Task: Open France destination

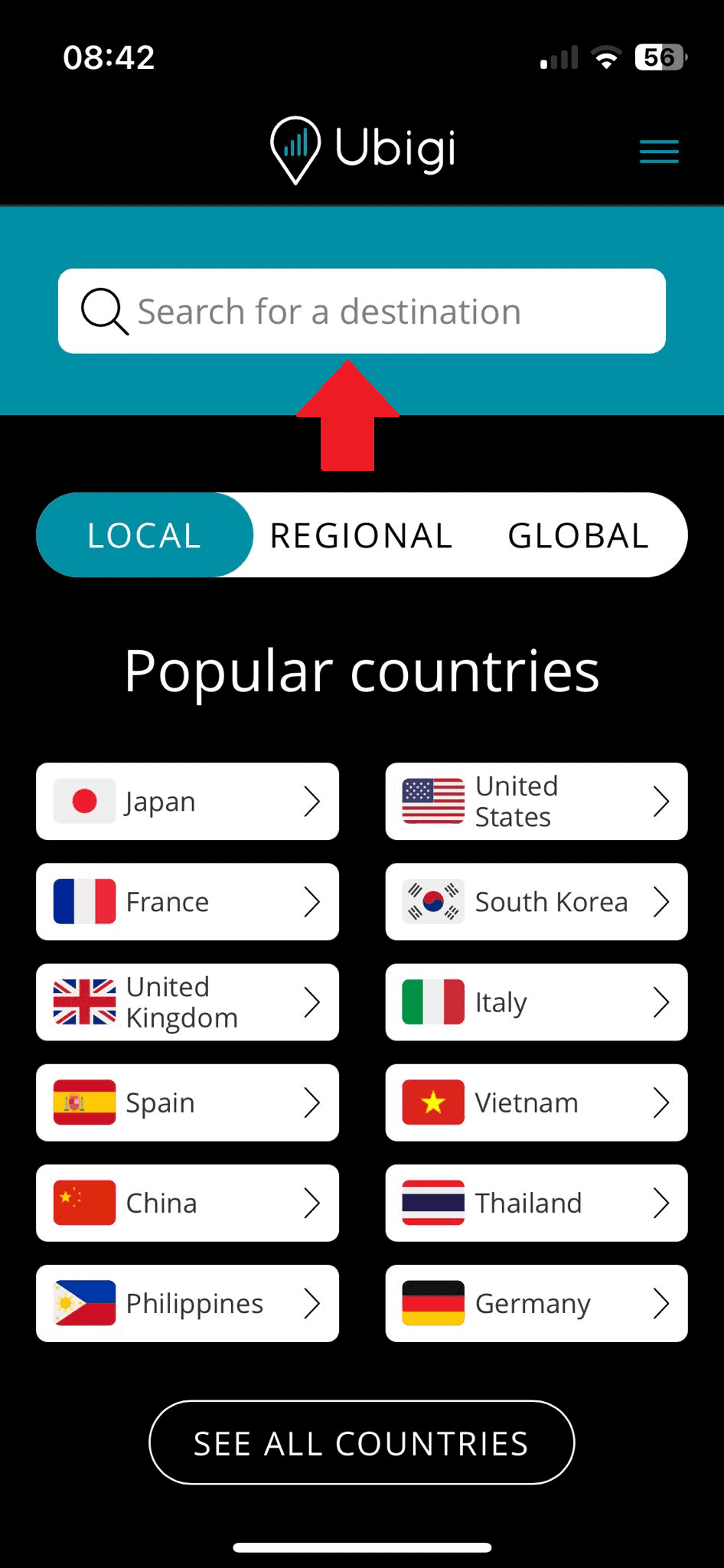Action: pos(188,902)
